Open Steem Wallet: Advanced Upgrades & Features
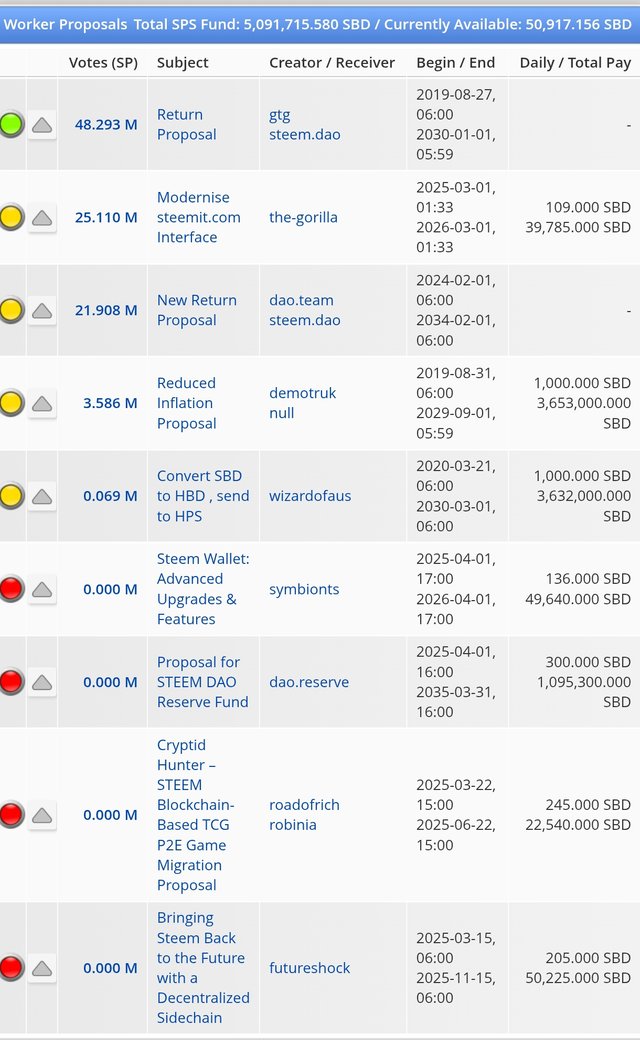Image resolution: width=640 pixels, height=1040 pixels. pos(196,589)
